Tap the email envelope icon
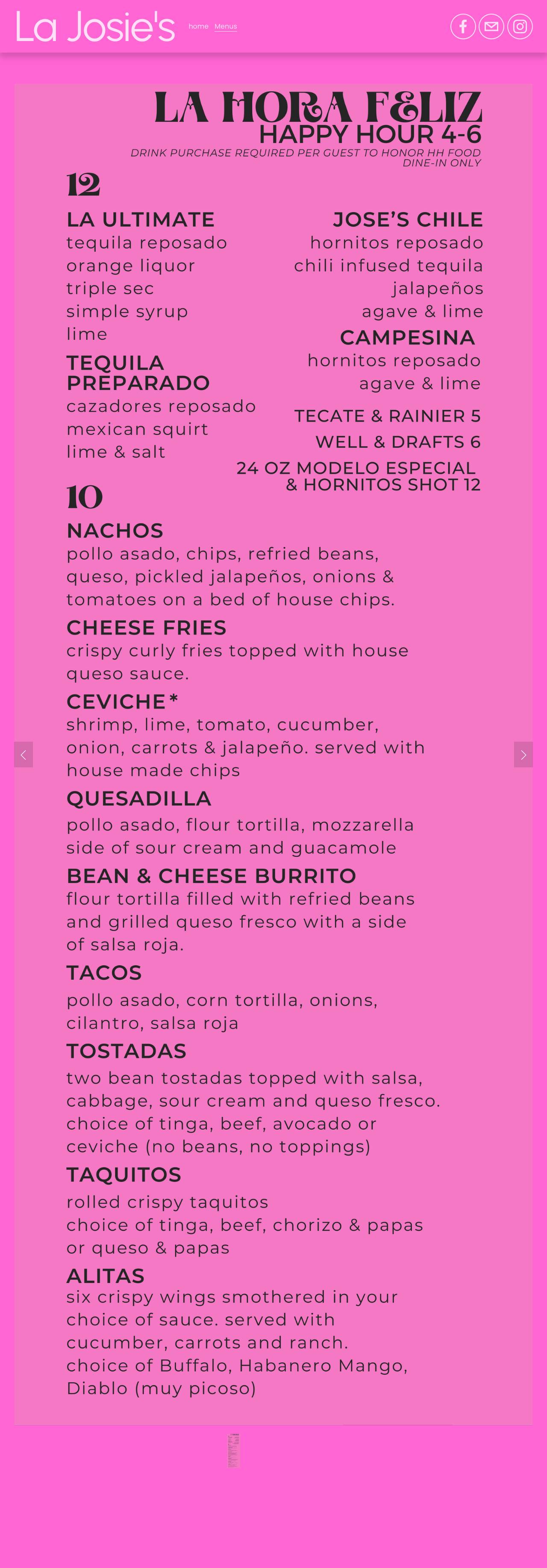547x1568 pixels. (491, 26)
